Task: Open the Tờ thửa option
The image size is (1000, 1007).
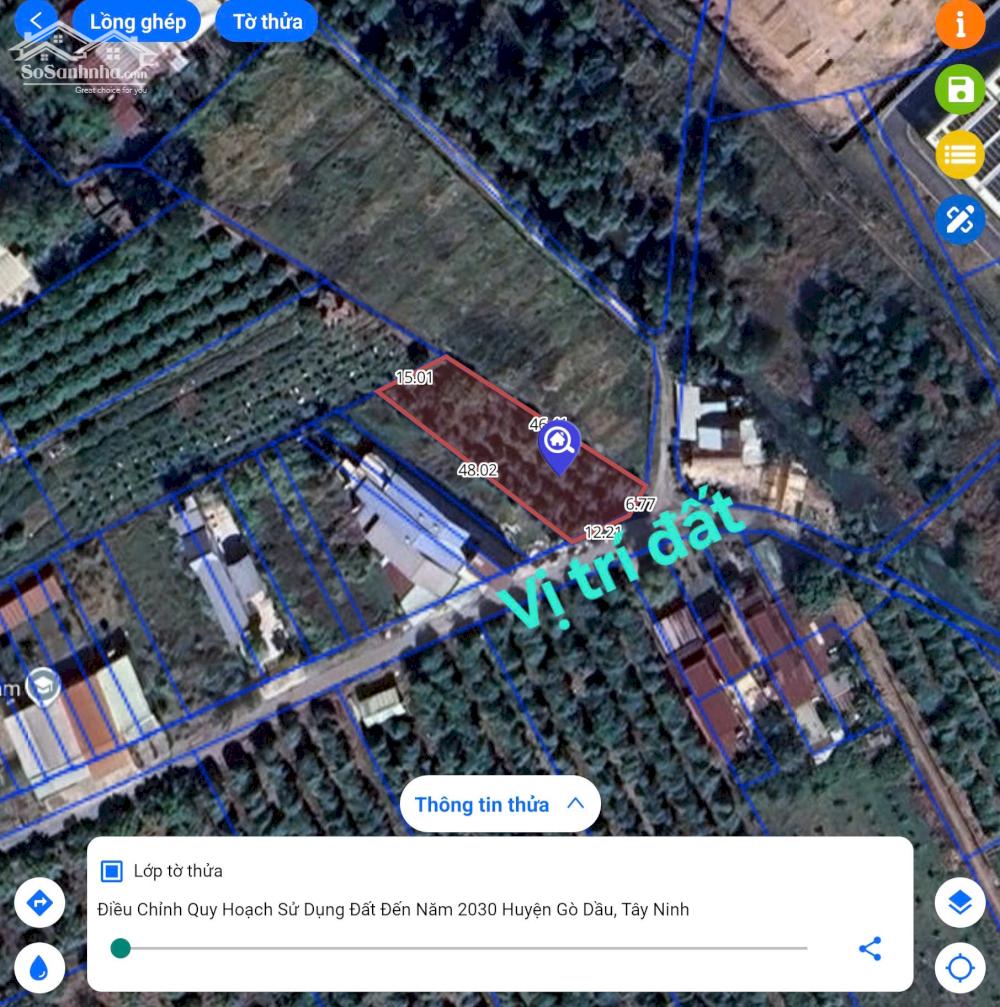Action: [267, 22]
